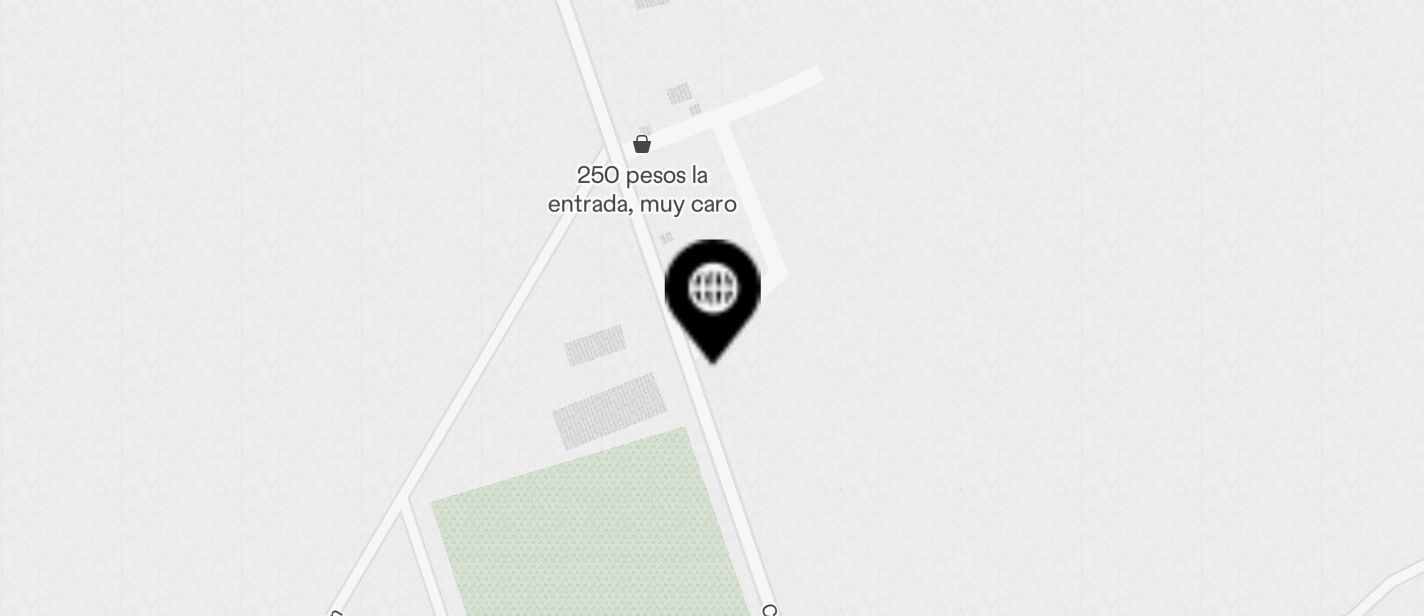The height and width of the screenshot is (616, 1424).
Task: Open the shop marker labeled '250 pesos la entrada'
Action: 642,145
